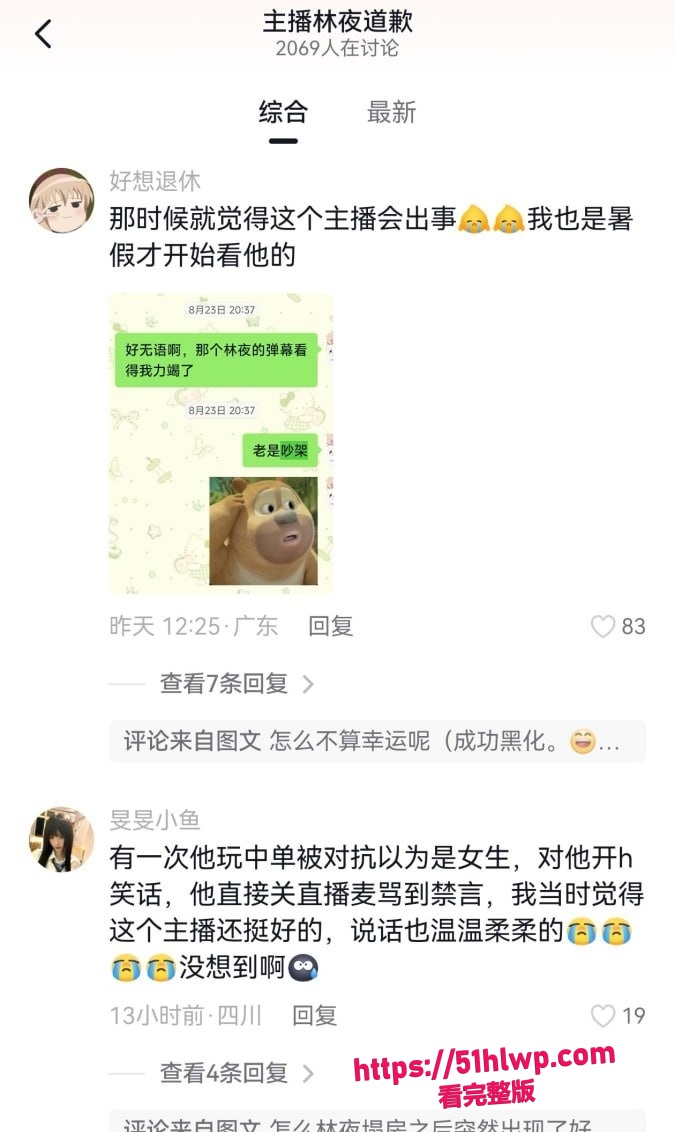Open 好想退休's profile avatar
The height and width of the screenshot is (1132, 675).
(61, 201)
